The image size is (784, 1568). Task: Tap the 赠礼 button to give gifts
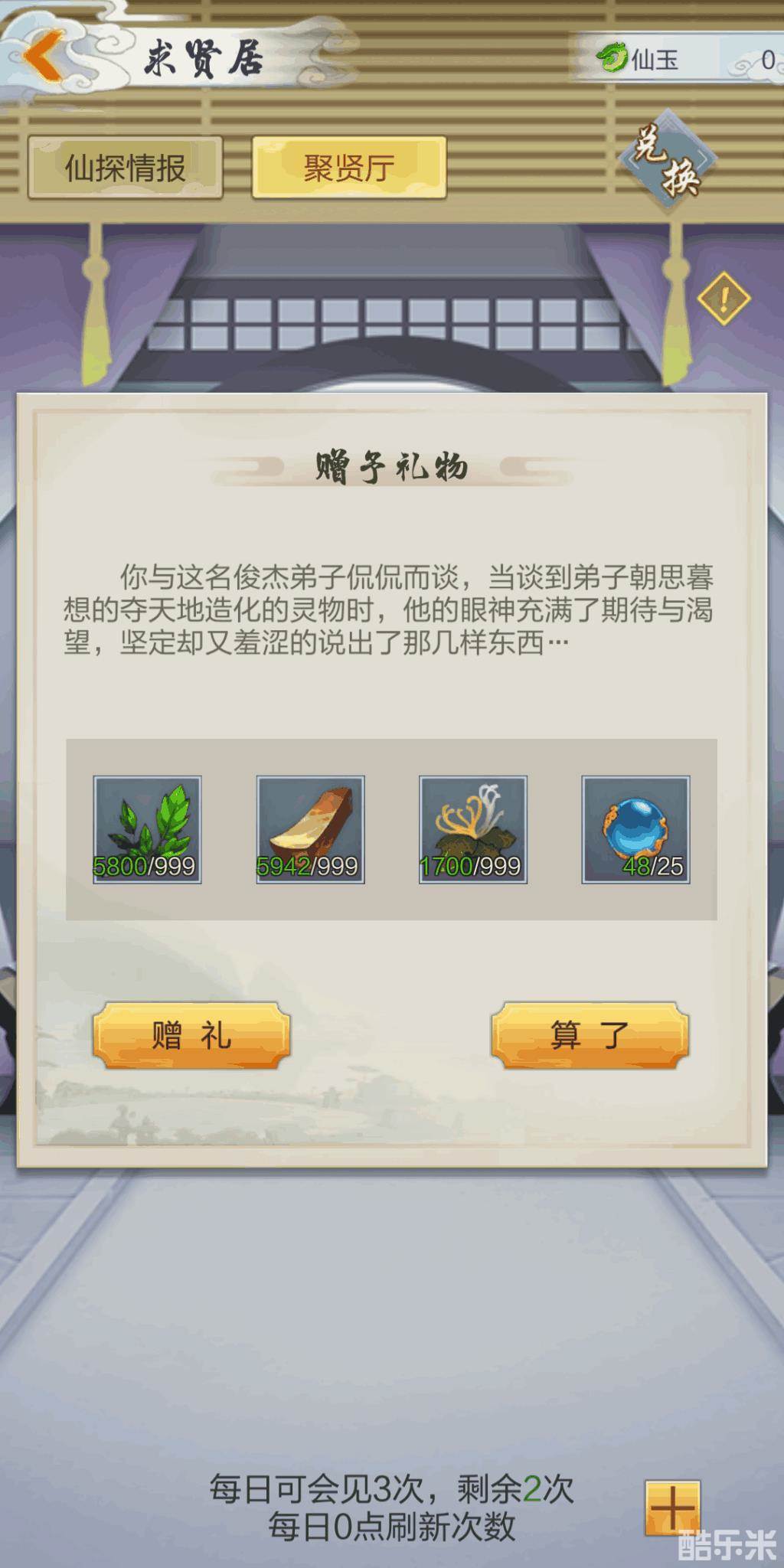coord(191,1035)
